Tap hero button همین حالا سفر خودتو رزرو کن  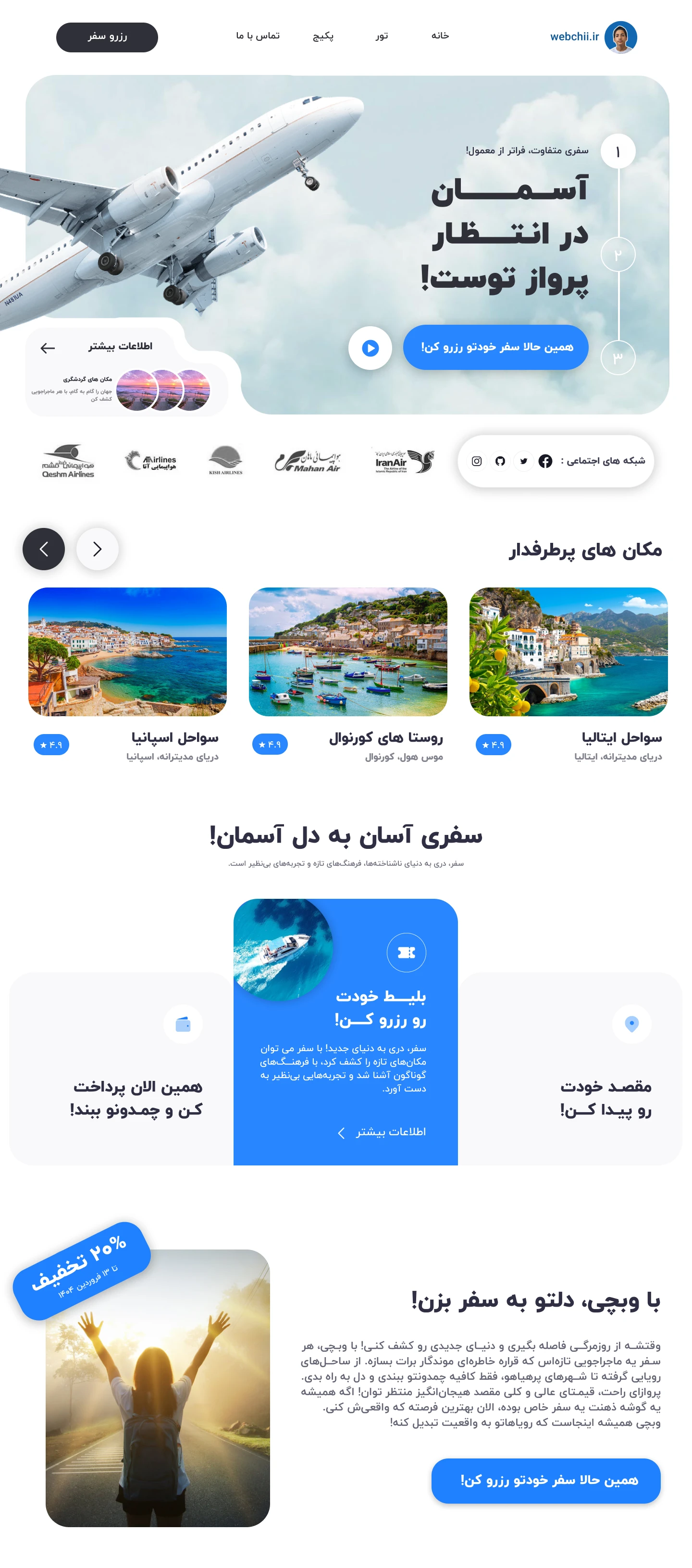496,347
